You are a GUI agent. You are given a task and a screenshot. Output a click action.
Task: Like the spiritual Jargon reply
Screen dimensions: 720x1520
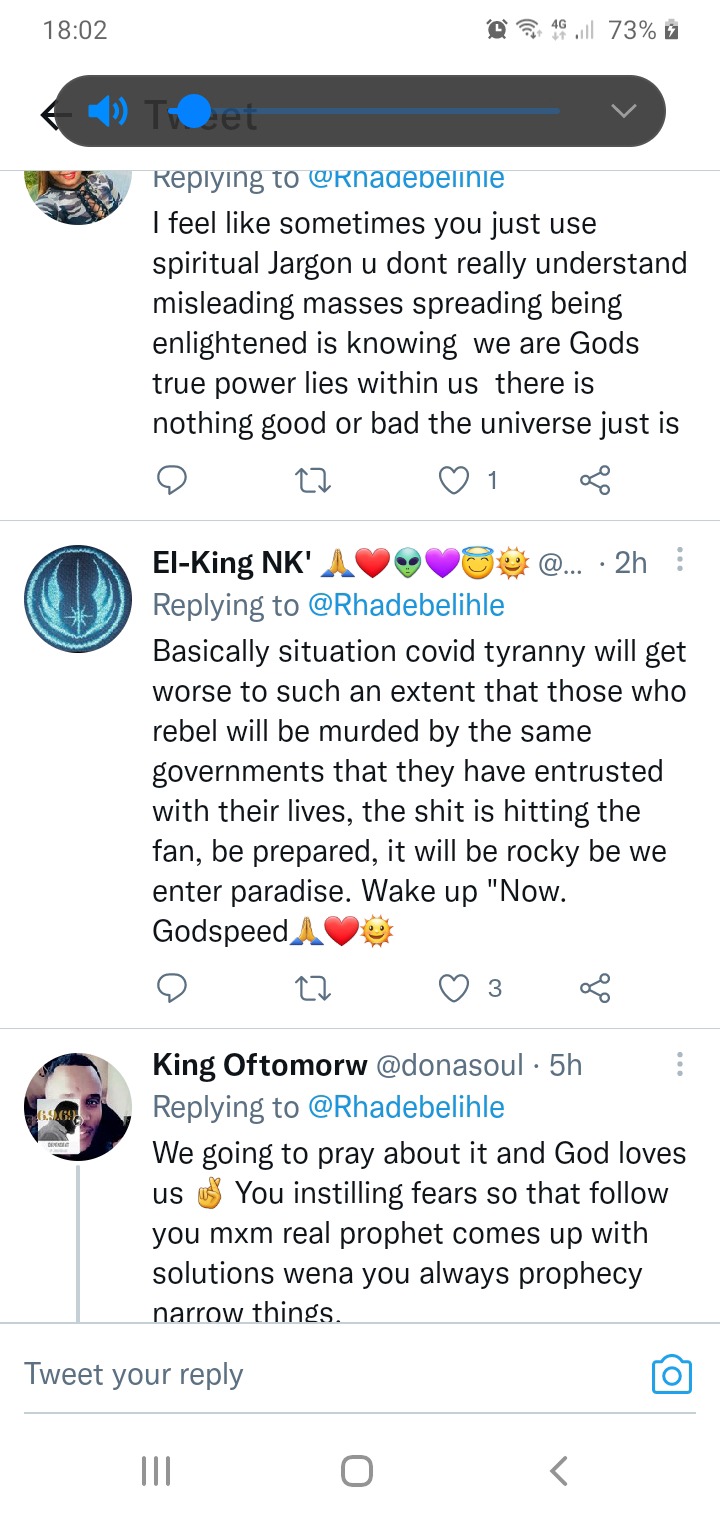coord(455,481)
